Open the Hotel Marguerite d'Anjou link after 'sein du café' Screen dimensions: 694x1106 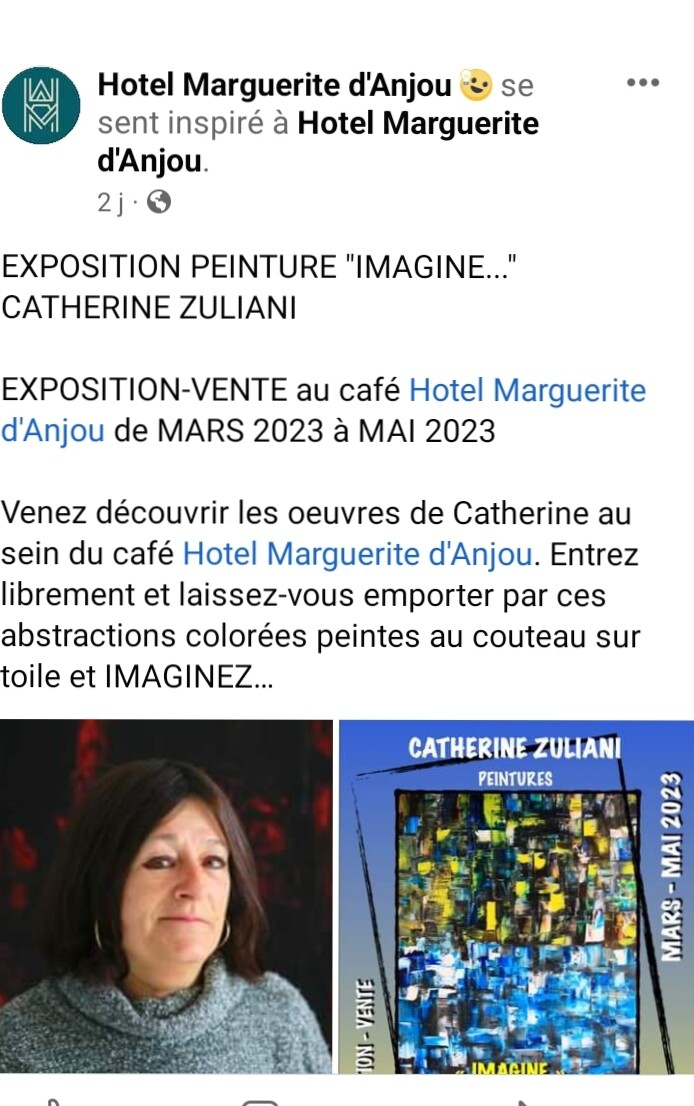[x=359, y=552]
